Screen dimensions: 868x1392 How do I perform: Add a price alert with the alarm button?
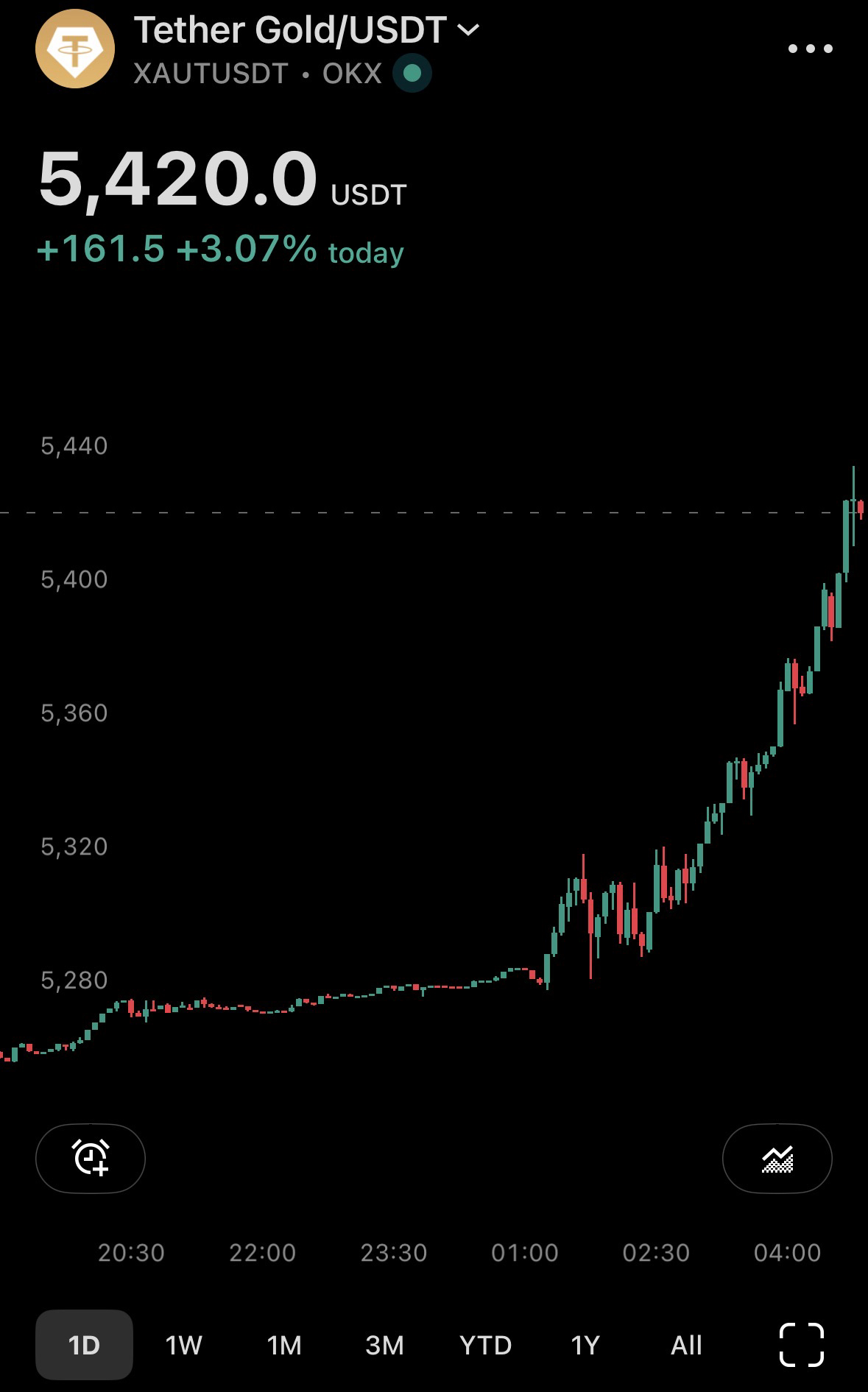pyautogui.click(x=91, y=1159)
